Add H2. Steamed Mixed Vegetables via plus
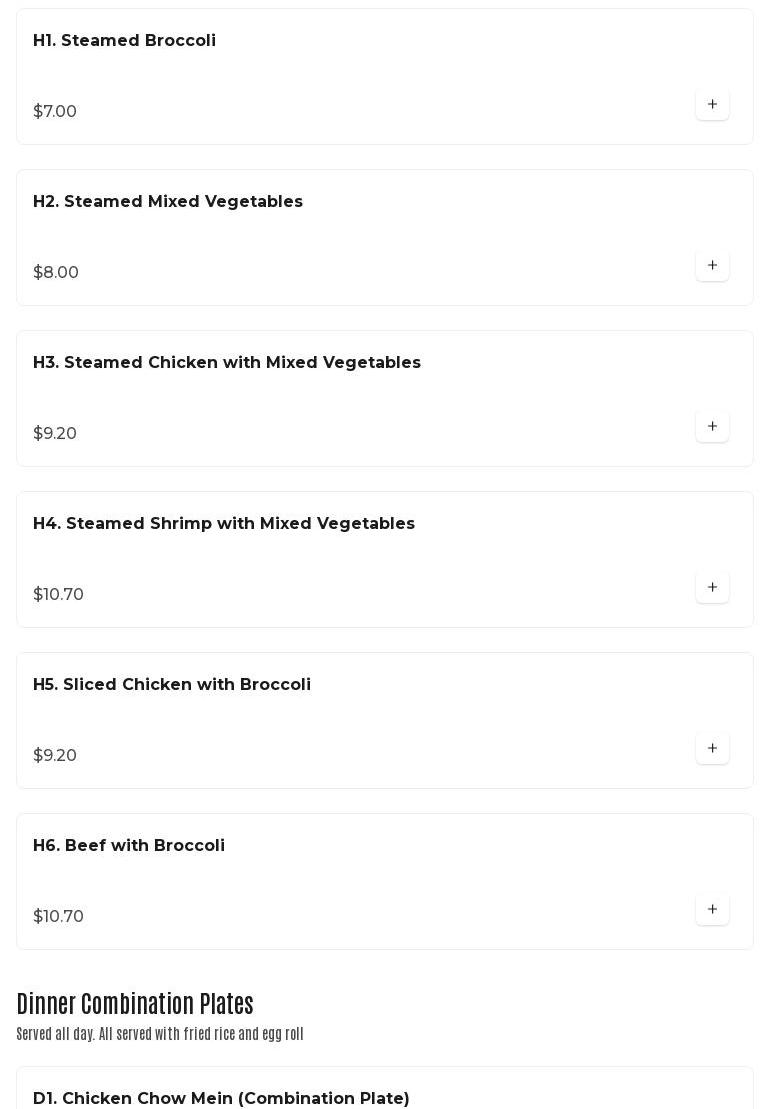This screenshot has width=770, height=1109. pyautogui.click(x=712, y=265)
